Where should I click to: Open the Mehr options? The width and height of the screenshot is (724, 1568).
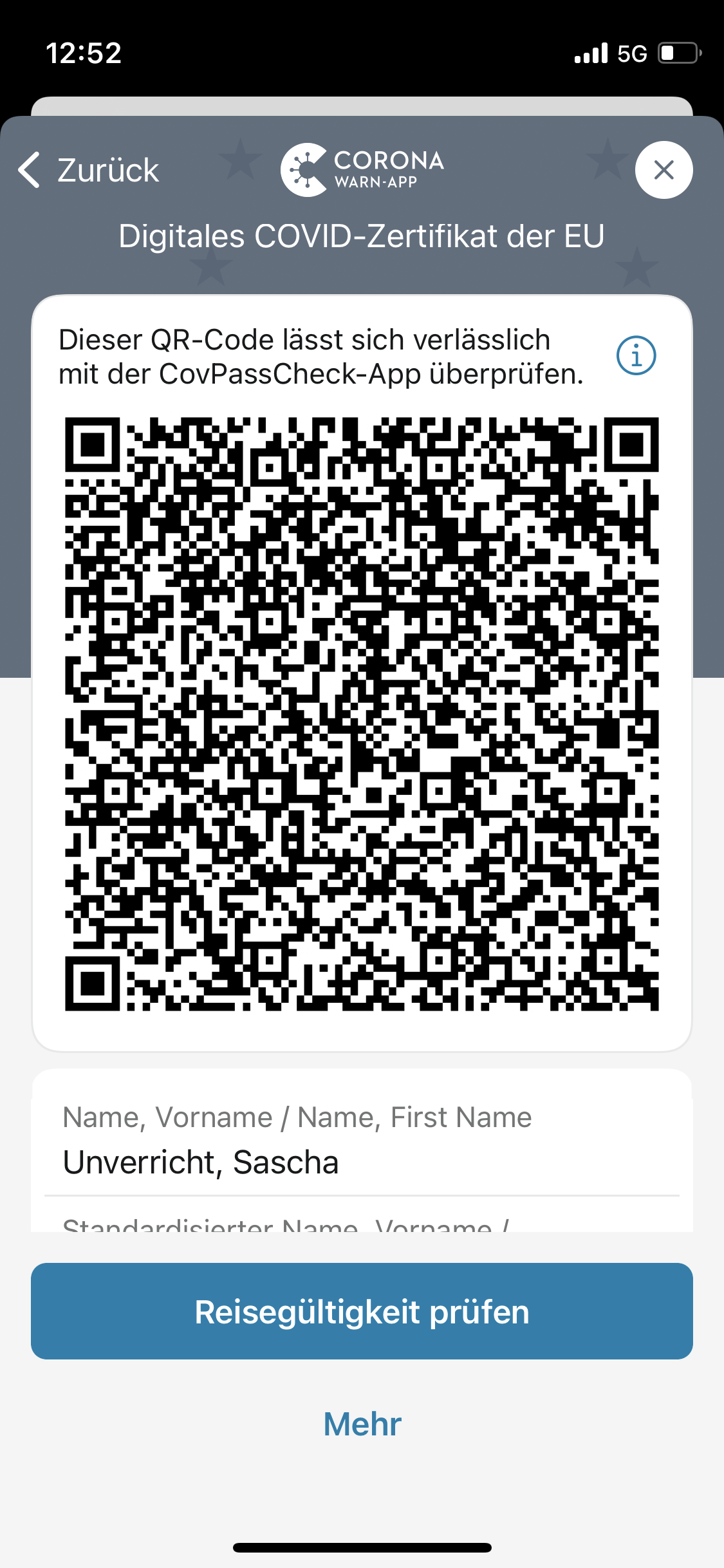[362, 1424]
